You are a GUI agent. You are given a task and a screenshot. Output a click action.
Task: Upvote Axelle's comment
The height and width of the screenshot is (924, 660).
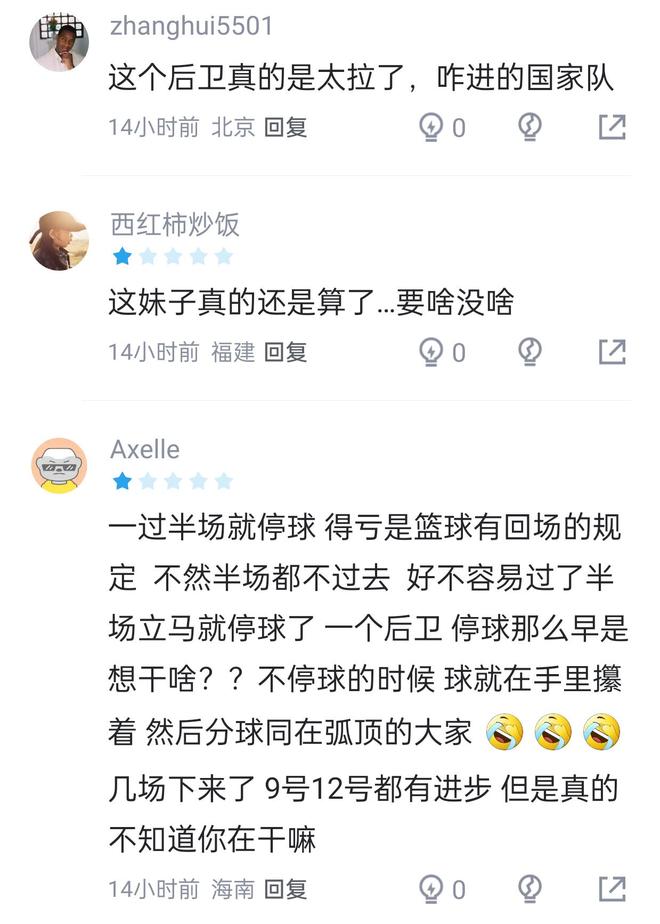pyautogui.click(x=431, y=888)
